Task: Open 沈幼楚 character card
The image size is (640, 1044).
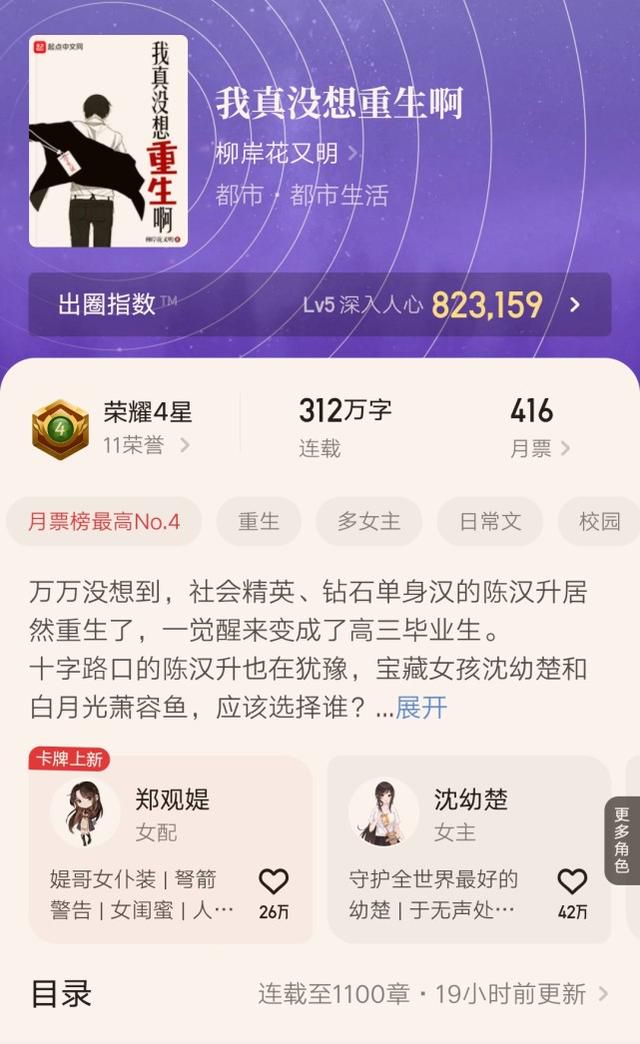Action: [x=469, y=850]
